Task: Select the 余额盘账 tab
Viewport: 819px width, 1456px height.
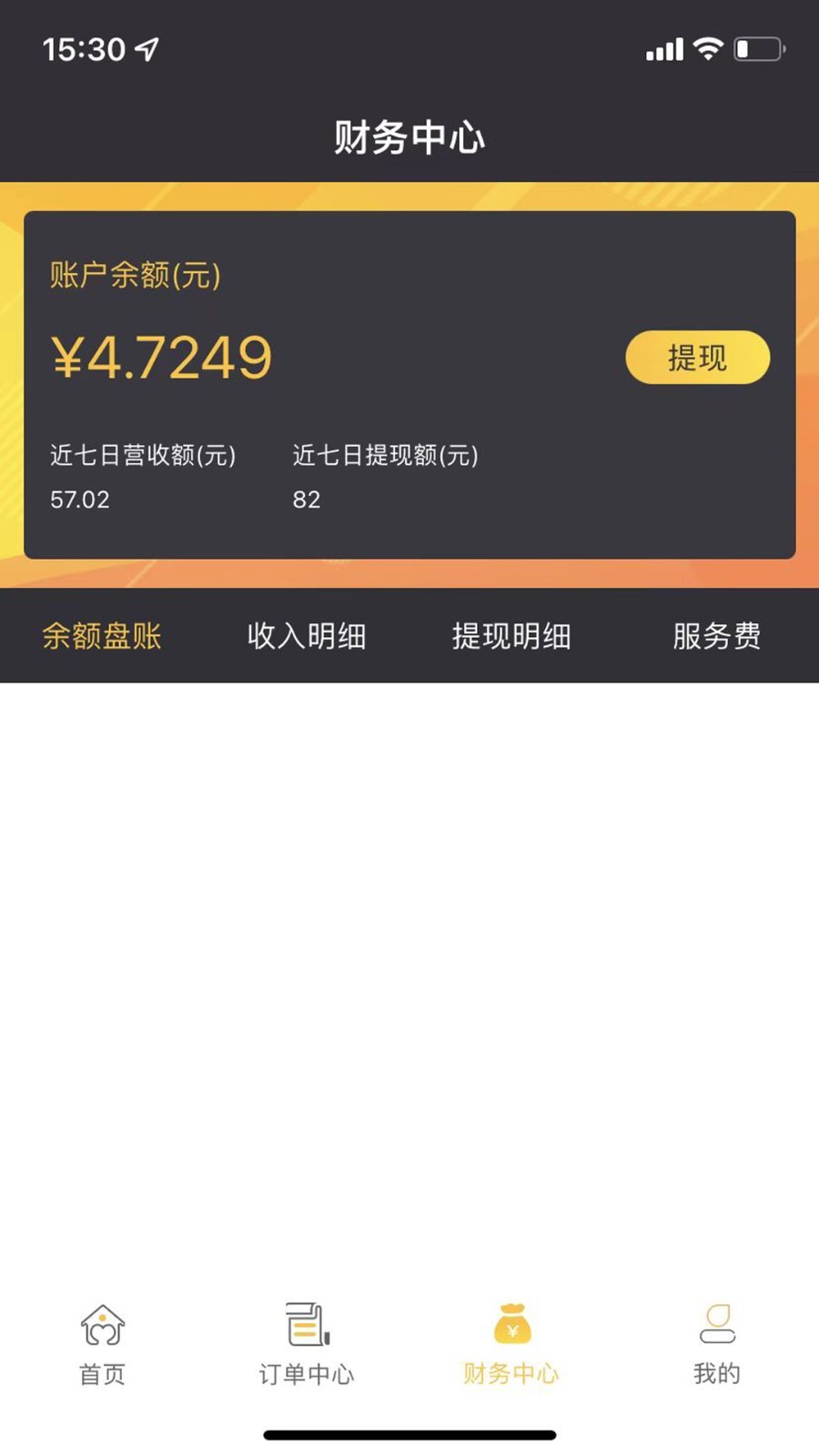Action: (x=102, y=636)
